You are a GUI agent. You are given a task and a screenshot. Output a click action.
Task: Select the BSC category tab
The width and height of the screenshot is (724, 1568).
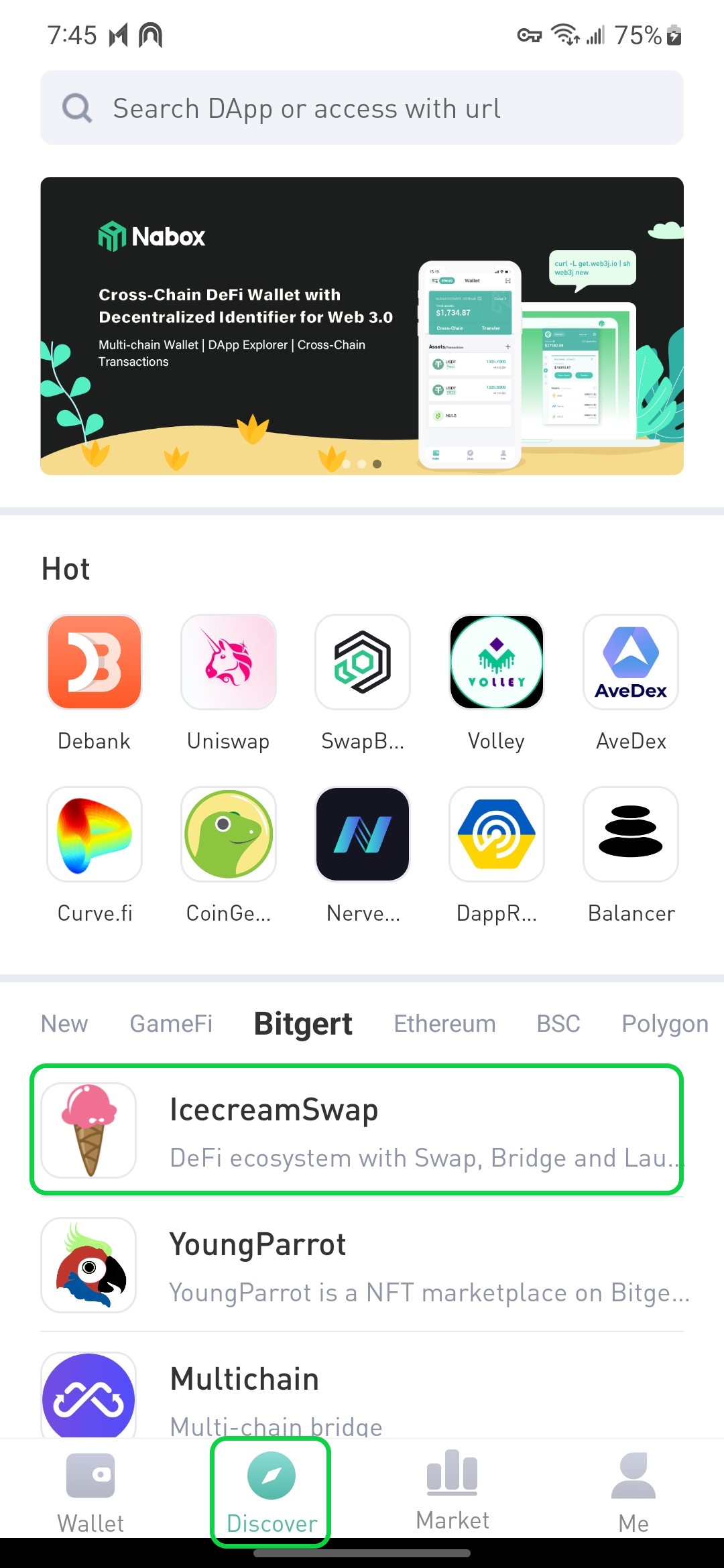(558, 1024)
